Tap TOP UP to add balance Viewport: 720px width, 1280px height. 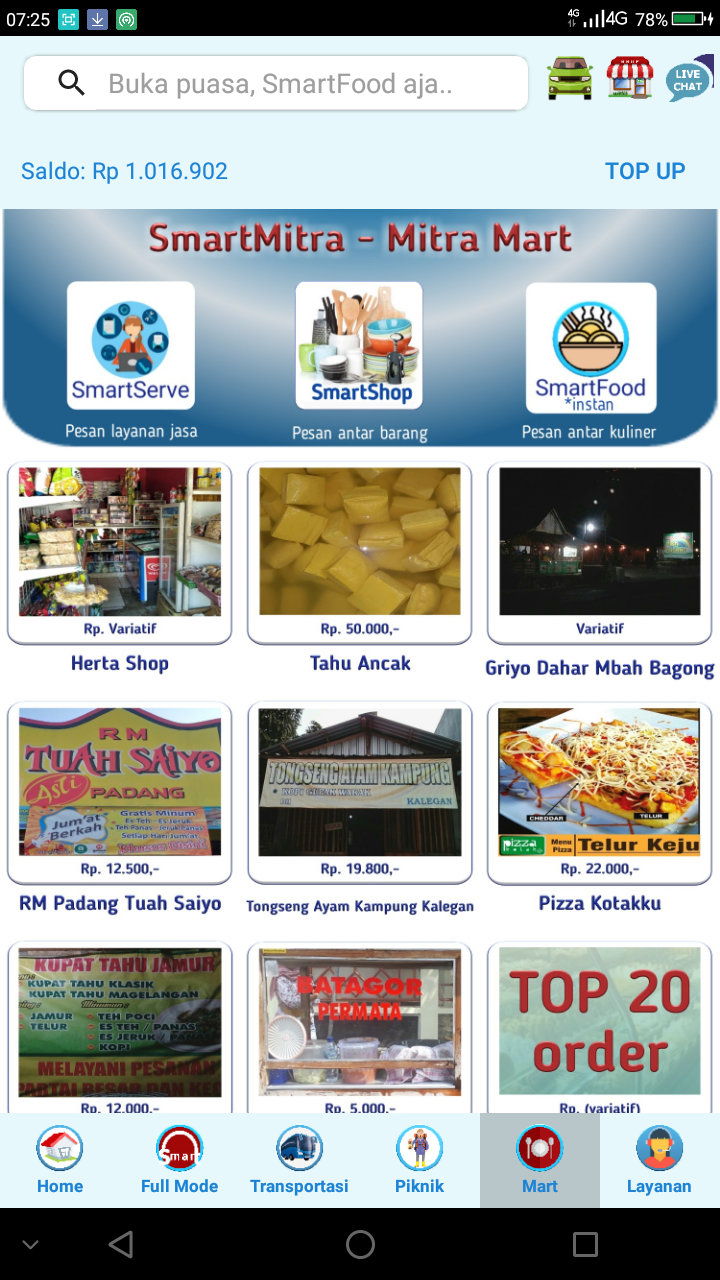[645, 171]
